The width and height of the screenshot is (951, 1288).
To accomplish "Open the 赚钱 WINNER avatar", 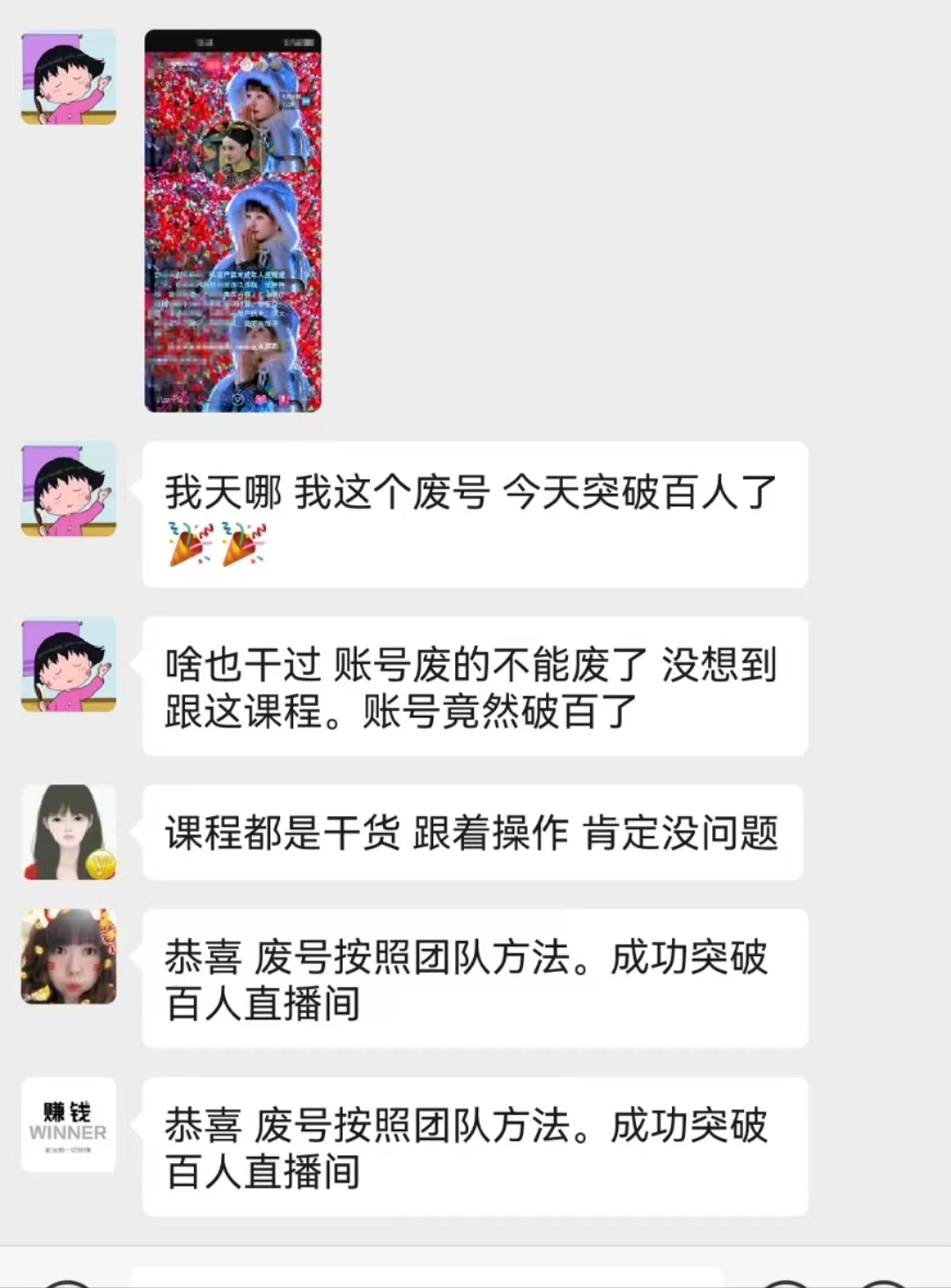I will coord(70,1125).
